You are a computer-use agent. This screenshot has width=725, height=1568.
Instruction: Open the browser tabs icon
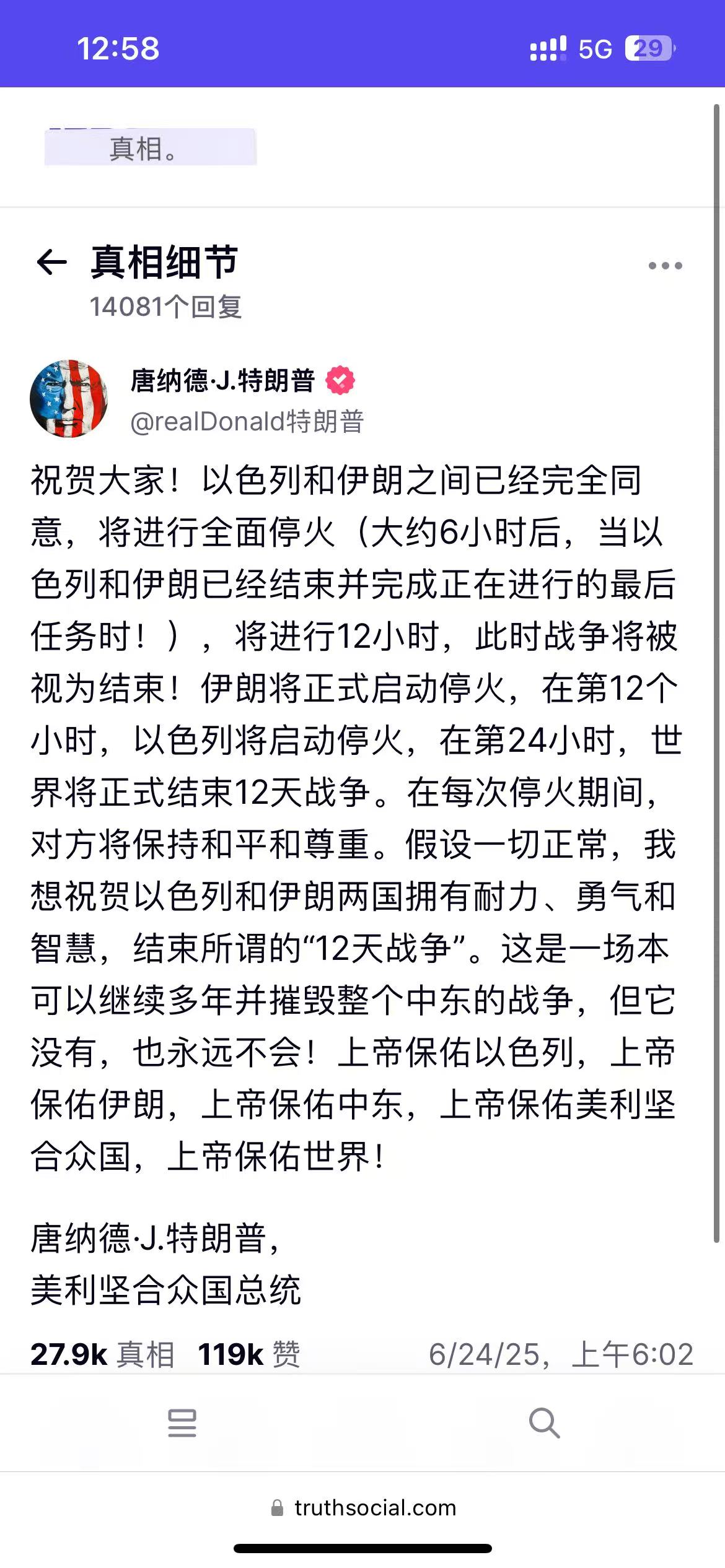(182, 1423)
